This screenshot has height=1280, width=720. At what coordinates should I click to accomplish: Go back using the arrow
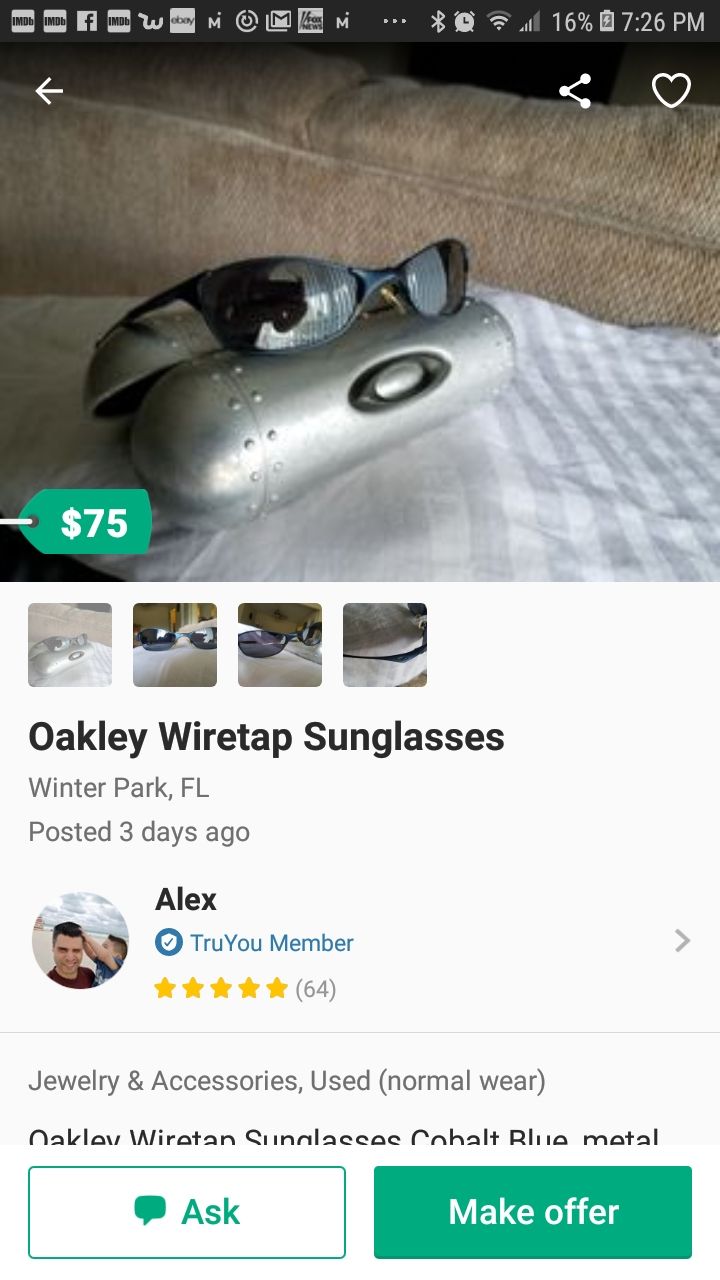[x=49, y=91]
